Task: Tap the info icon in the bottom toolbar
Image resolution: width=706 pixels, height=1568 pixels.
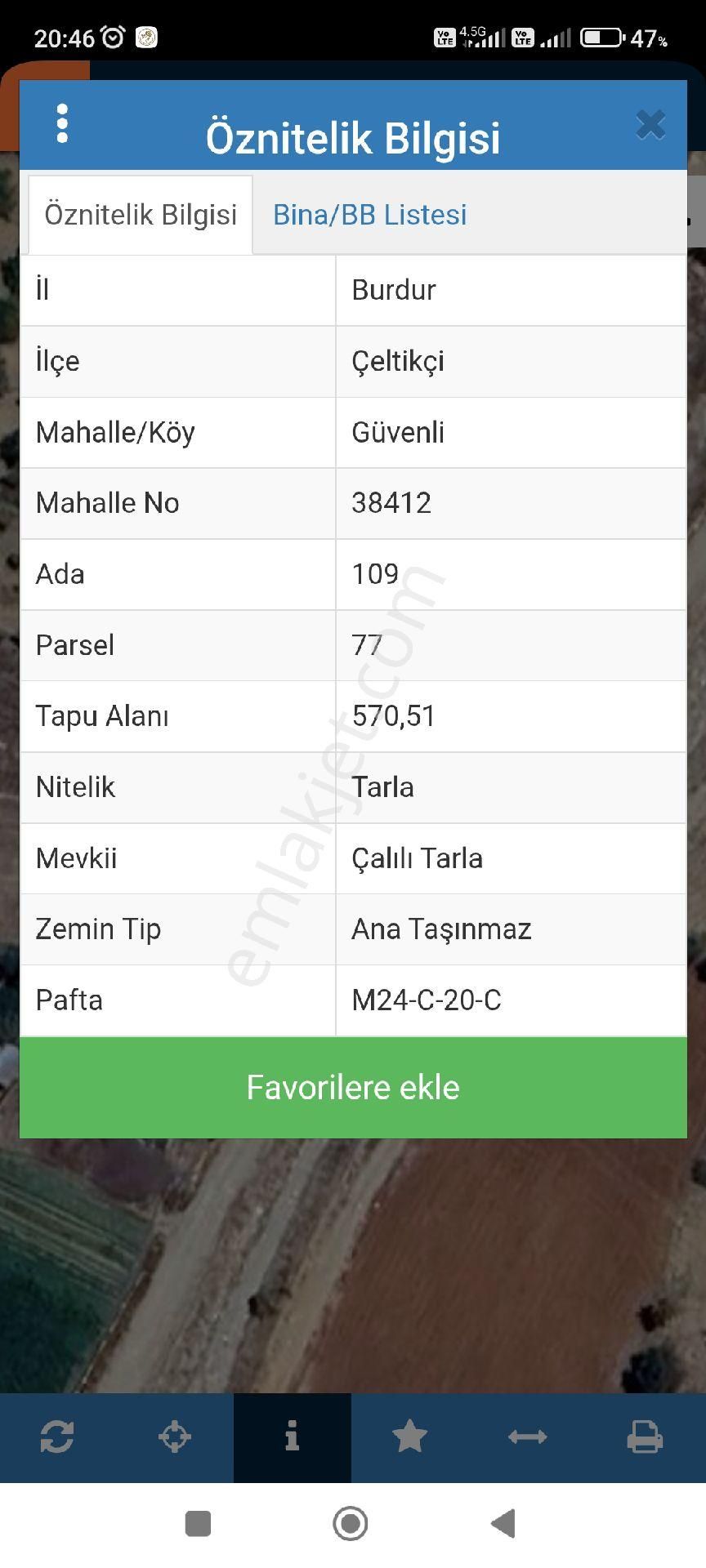Action: (292, 1437)
